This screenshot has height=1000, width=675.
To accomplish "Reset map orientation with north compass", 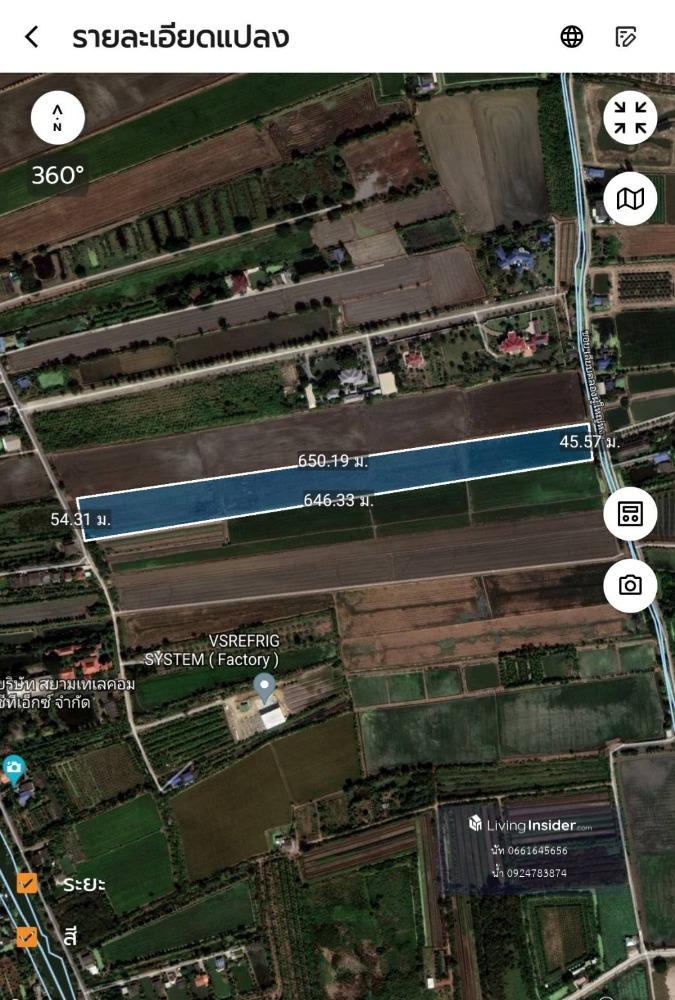I will (57, 118).
